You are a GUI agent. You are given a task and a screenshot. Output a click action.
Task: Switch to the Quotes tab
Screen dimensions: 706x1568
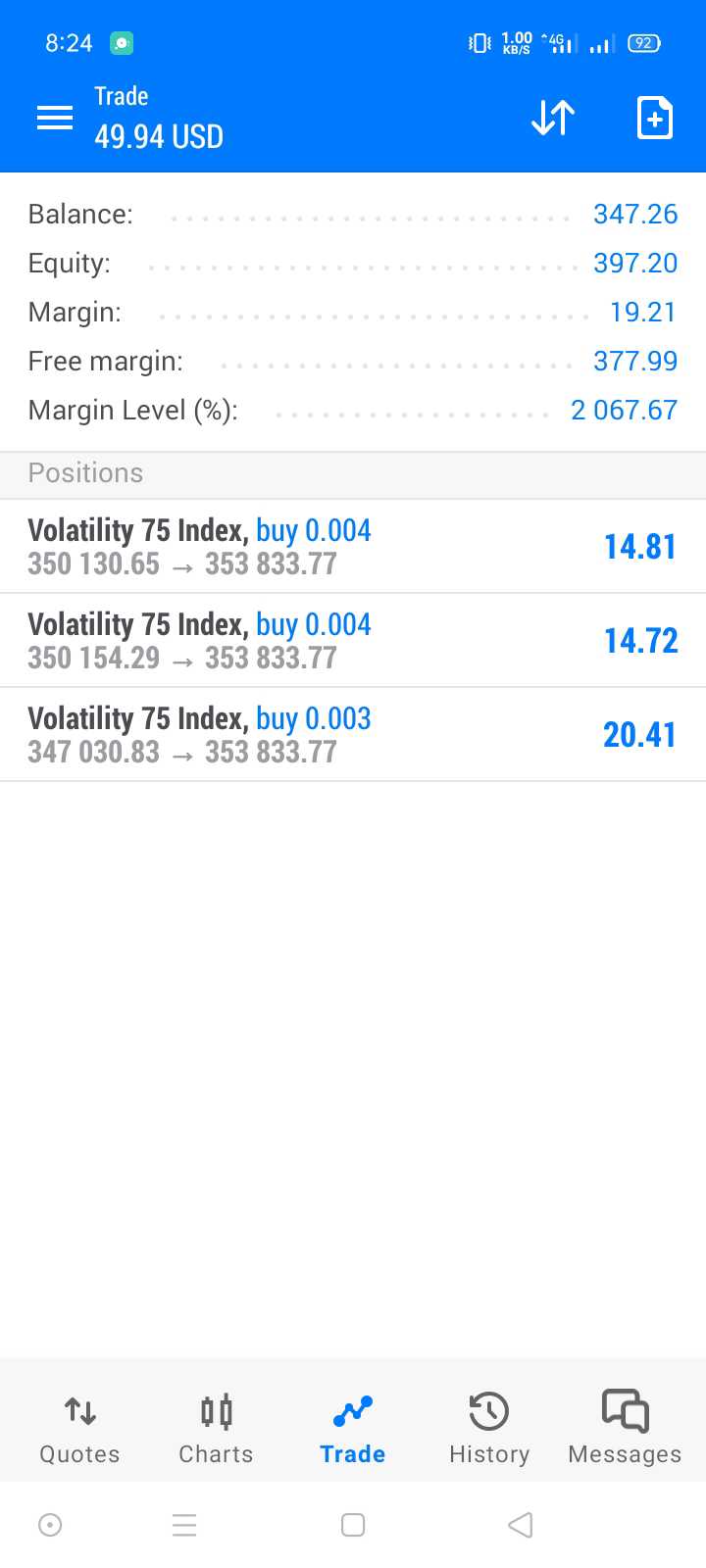tap(79, 1430)
